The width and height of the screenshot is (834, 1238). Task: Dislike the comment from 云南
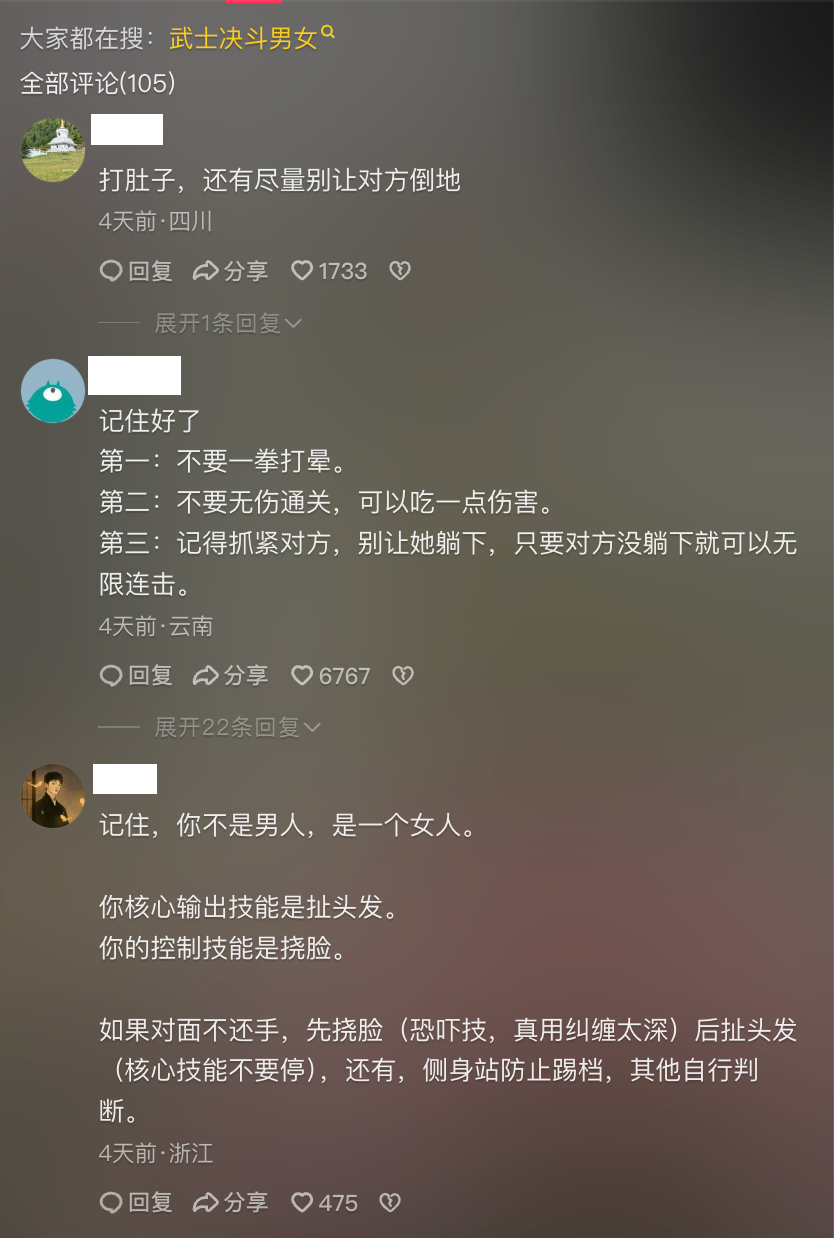click(402, 676)
